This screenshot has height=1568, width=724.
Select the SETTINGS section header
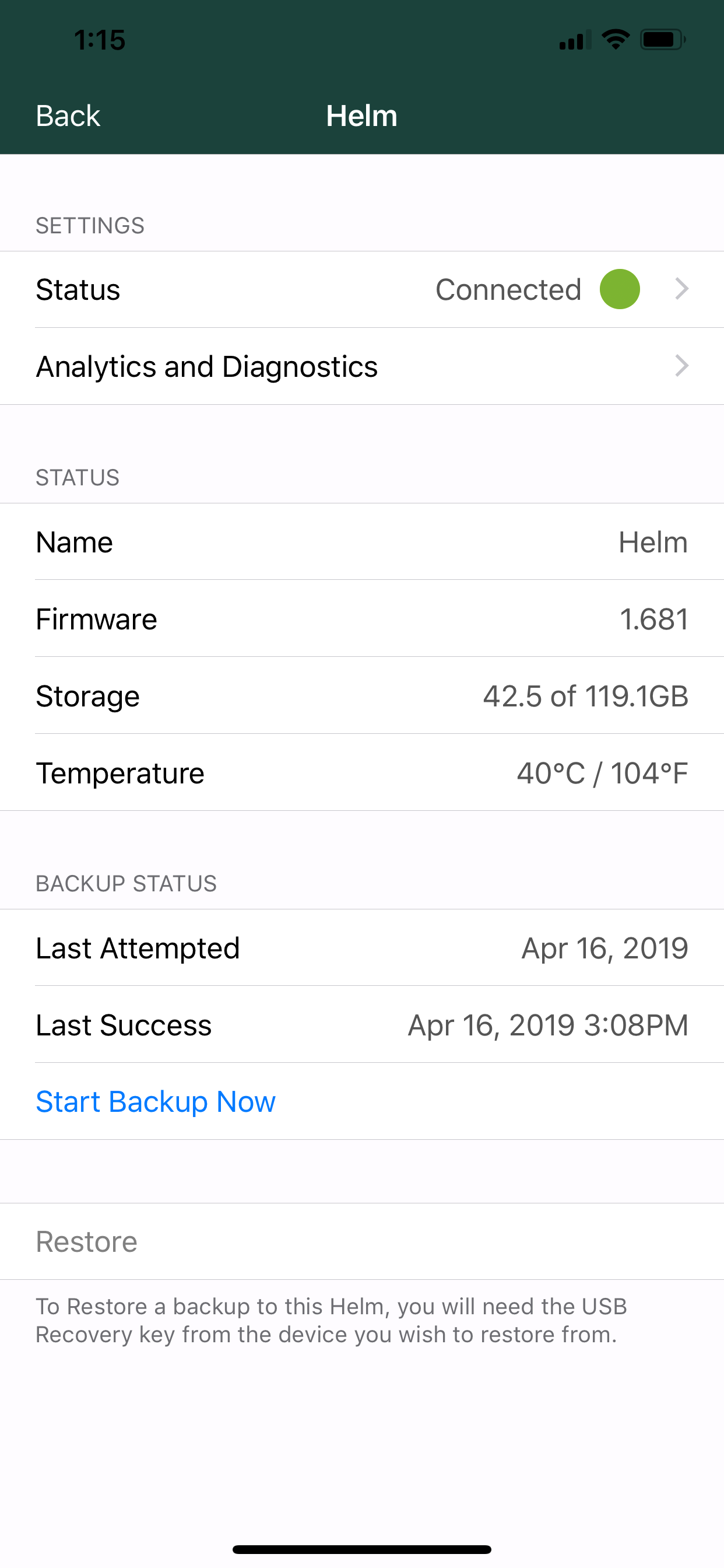pos(90,225)
